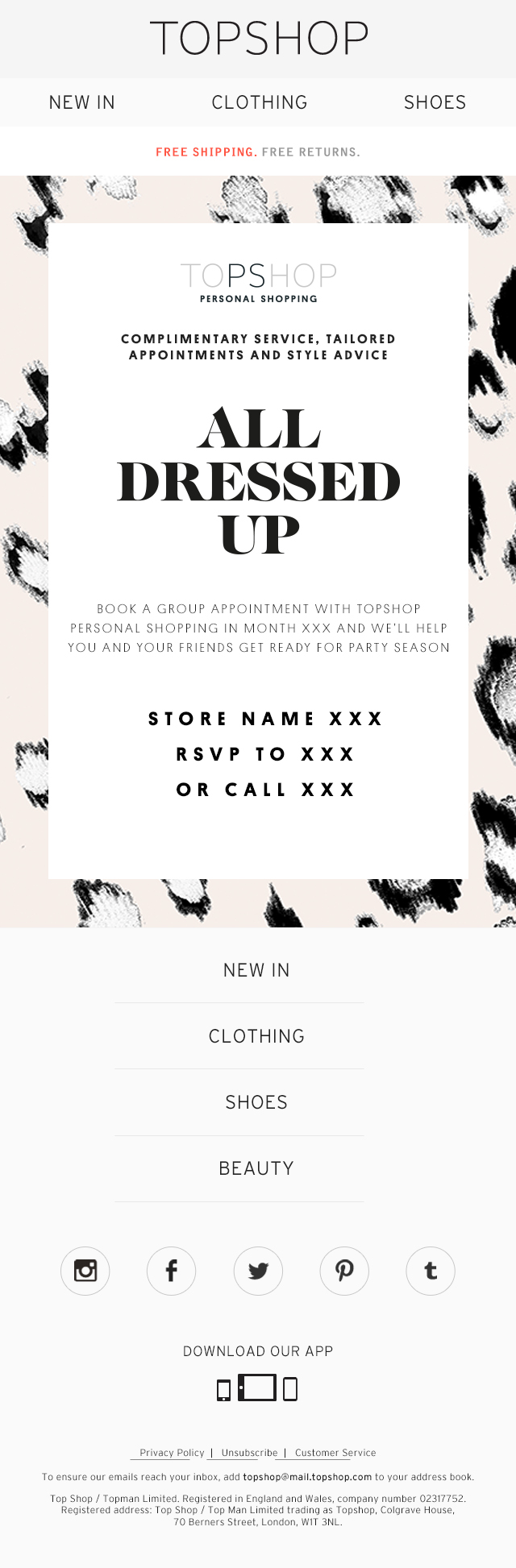Visit Topshop's Tumblr page
This screenshot has height=1568, width=516.
tap(431, 1271)
